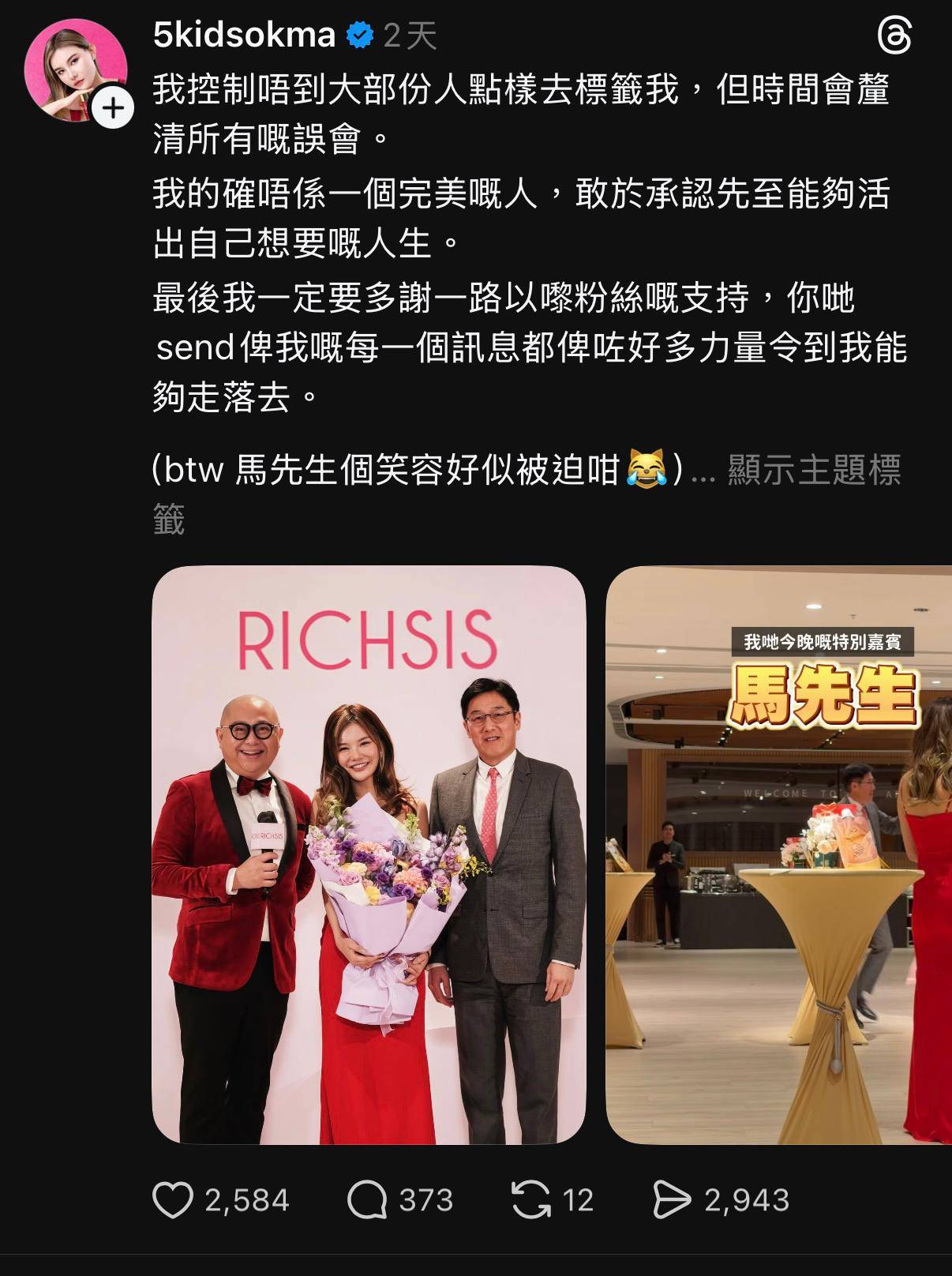Open the comments on this post

tap(367, 1200)
